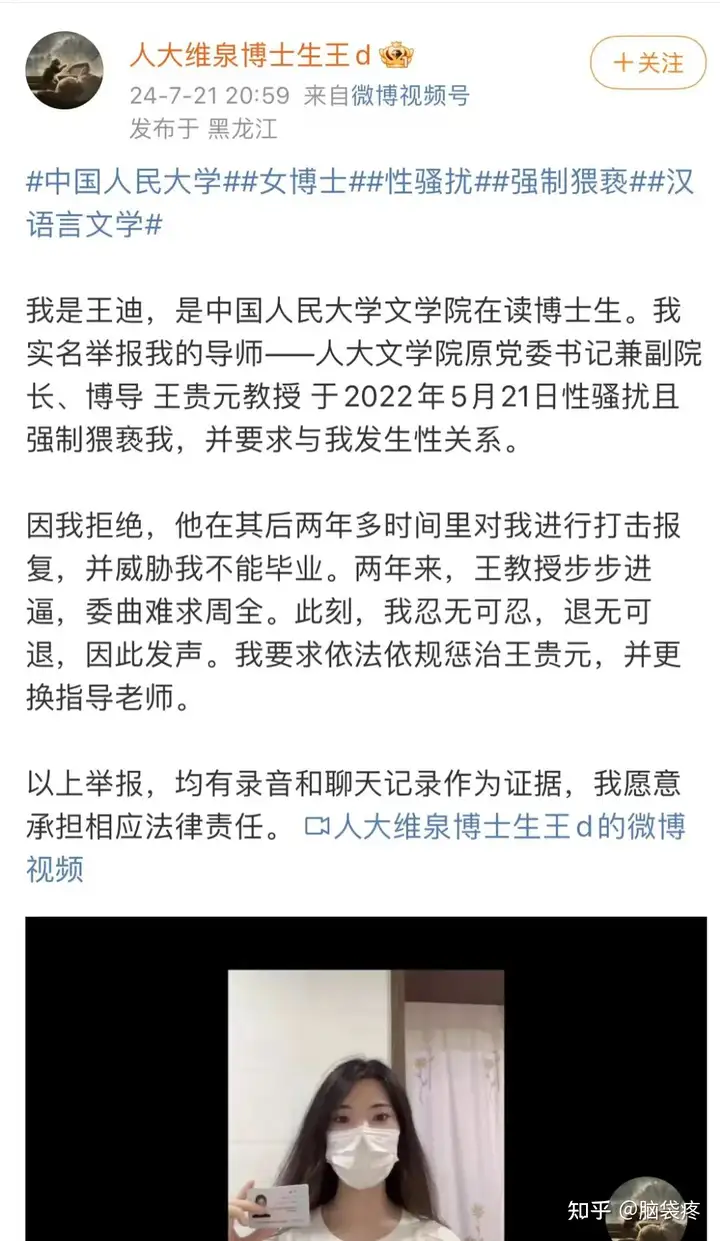
Task: Open the poster's profile avatar
Action: point(64,70)
